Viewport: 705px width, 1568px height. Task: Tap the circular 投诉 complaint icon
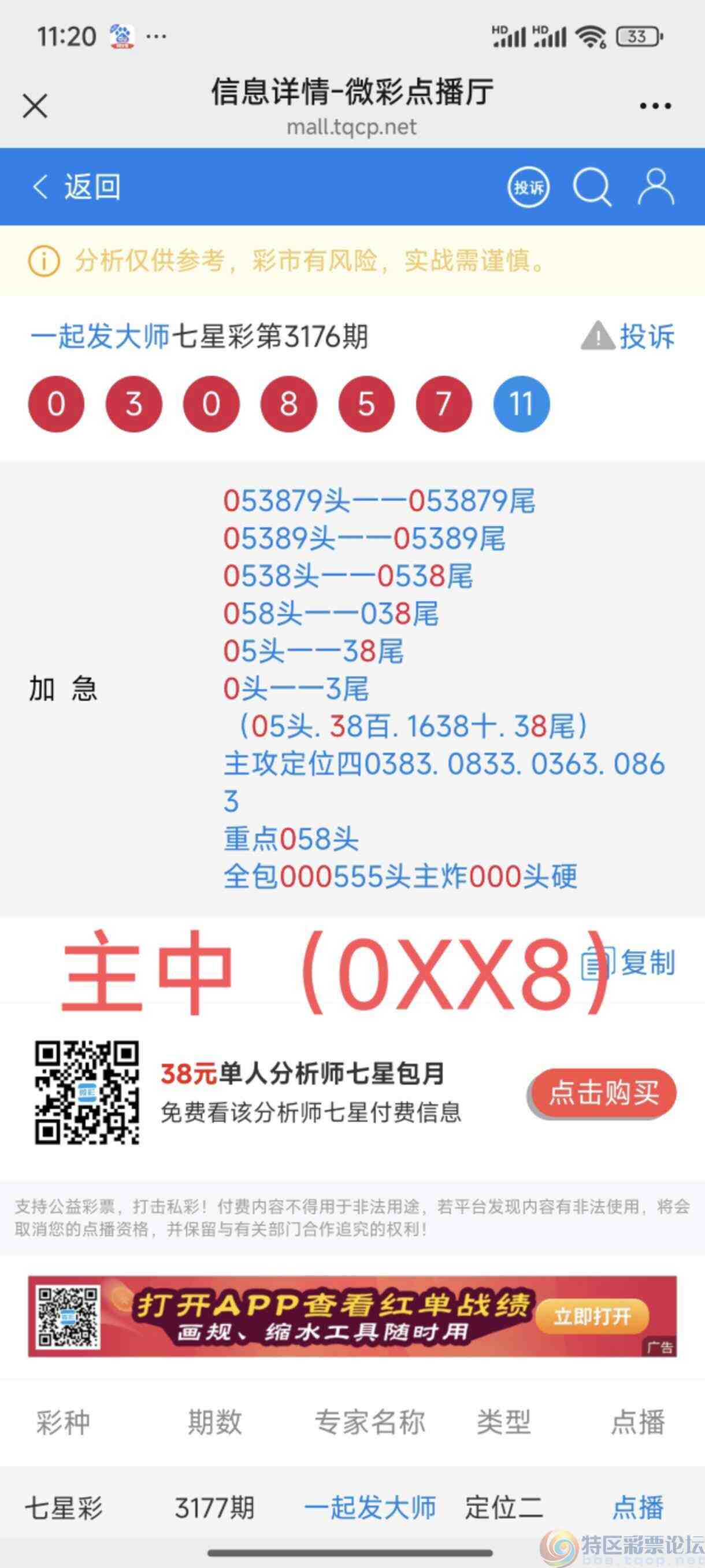point(529,187)
